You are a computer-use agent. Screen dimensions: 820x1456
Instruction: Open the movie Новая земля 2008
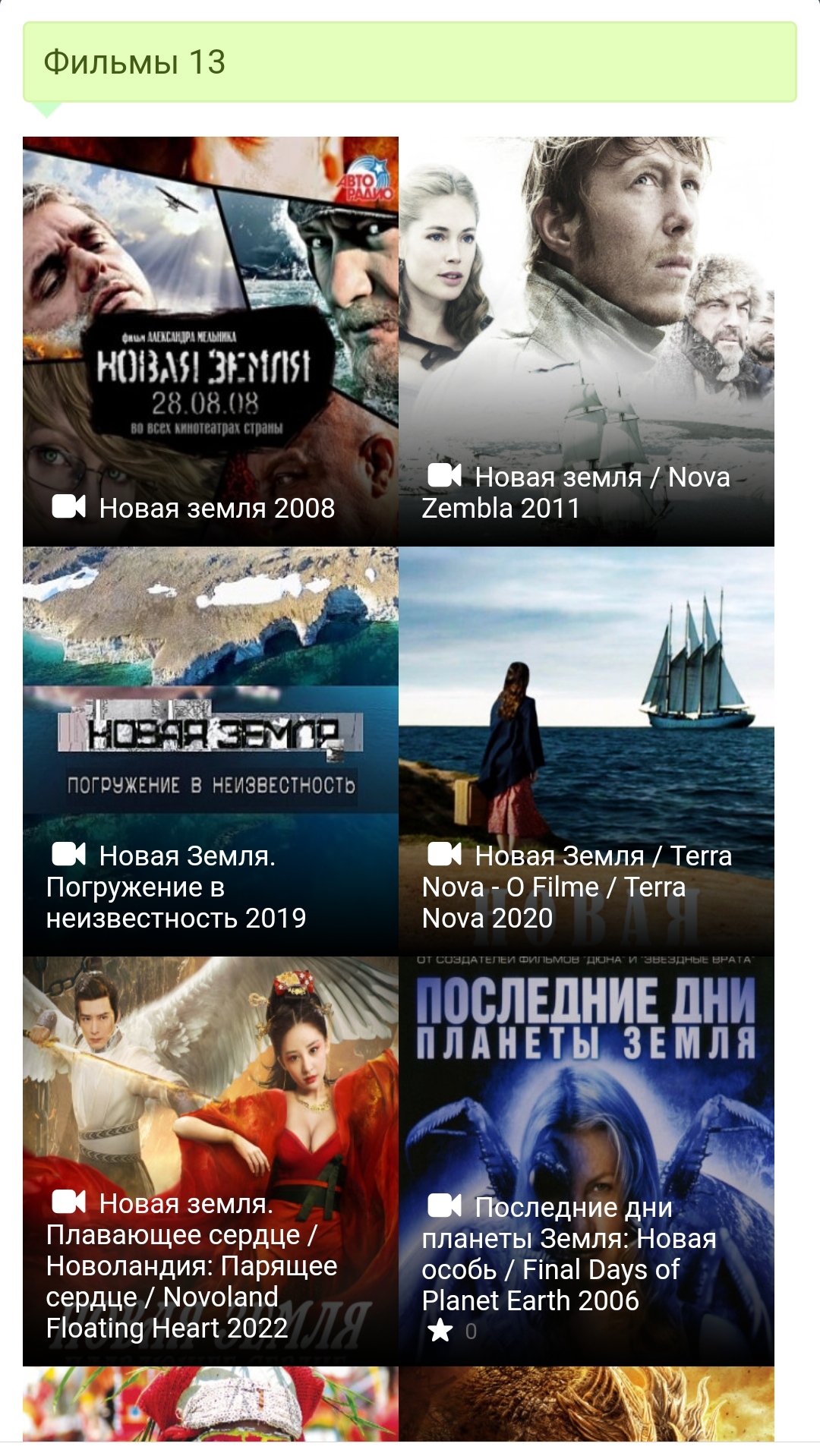coord(210,342)
